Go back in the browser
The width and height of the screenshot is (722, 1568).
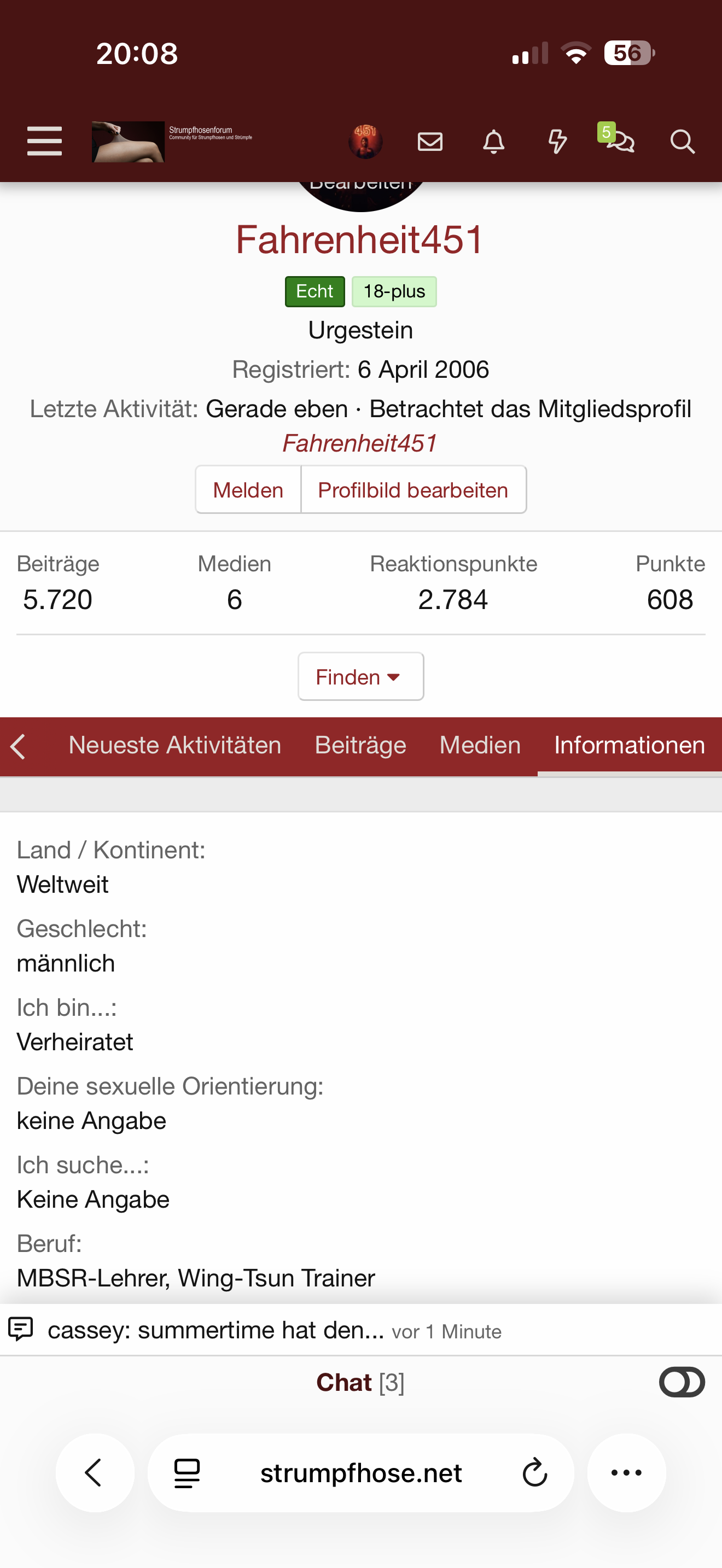pos(95,1473)
